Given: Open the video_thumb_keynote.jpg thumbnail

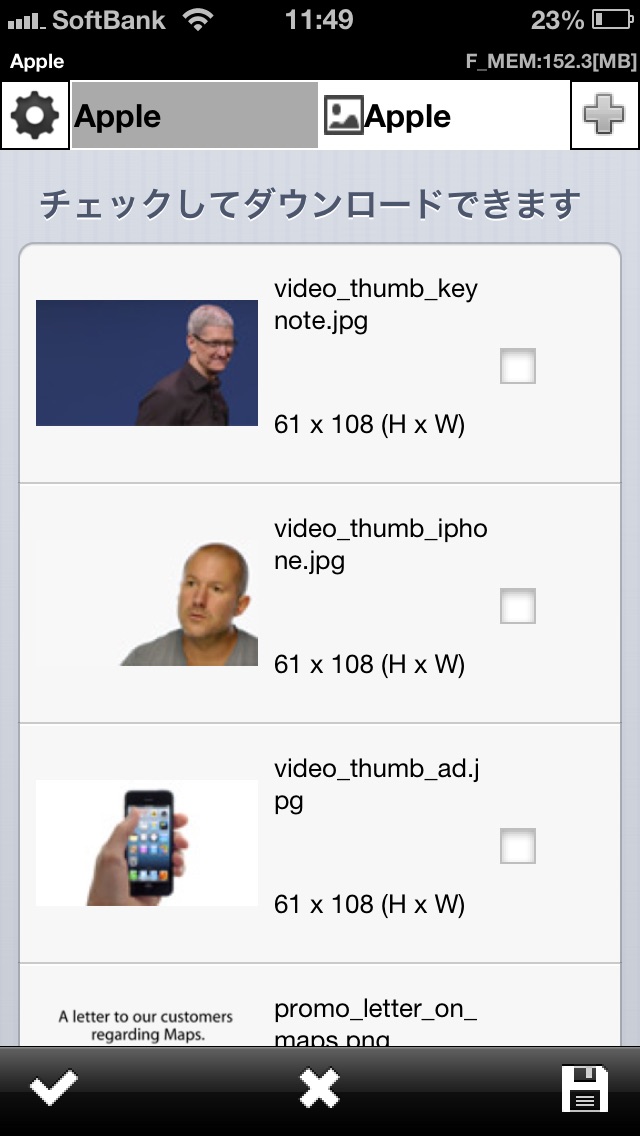Looking at the screenshot, I should 147,363.
